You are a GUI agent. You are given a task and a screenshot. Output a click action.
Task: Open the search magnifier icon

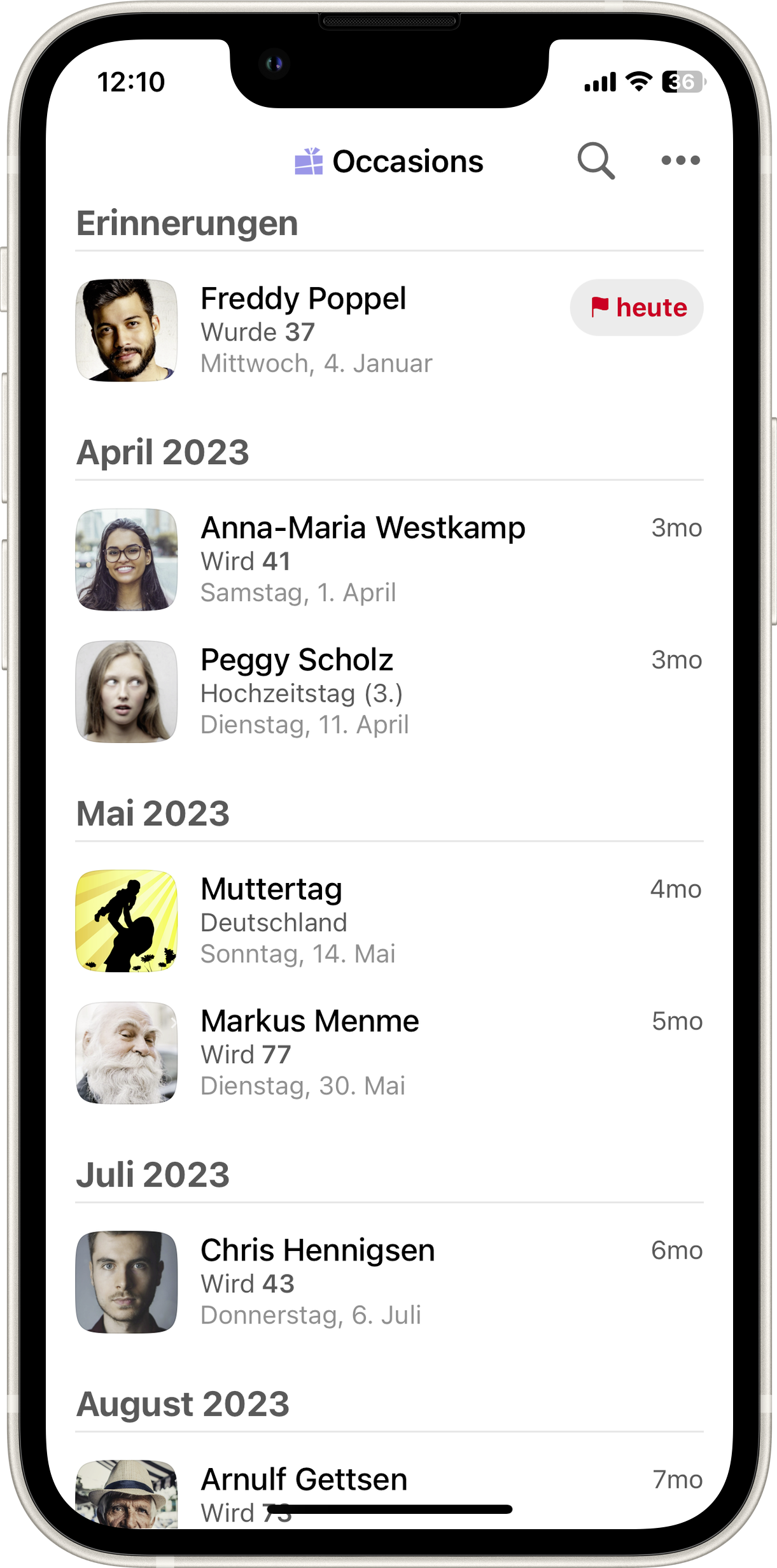click(596, 161)
